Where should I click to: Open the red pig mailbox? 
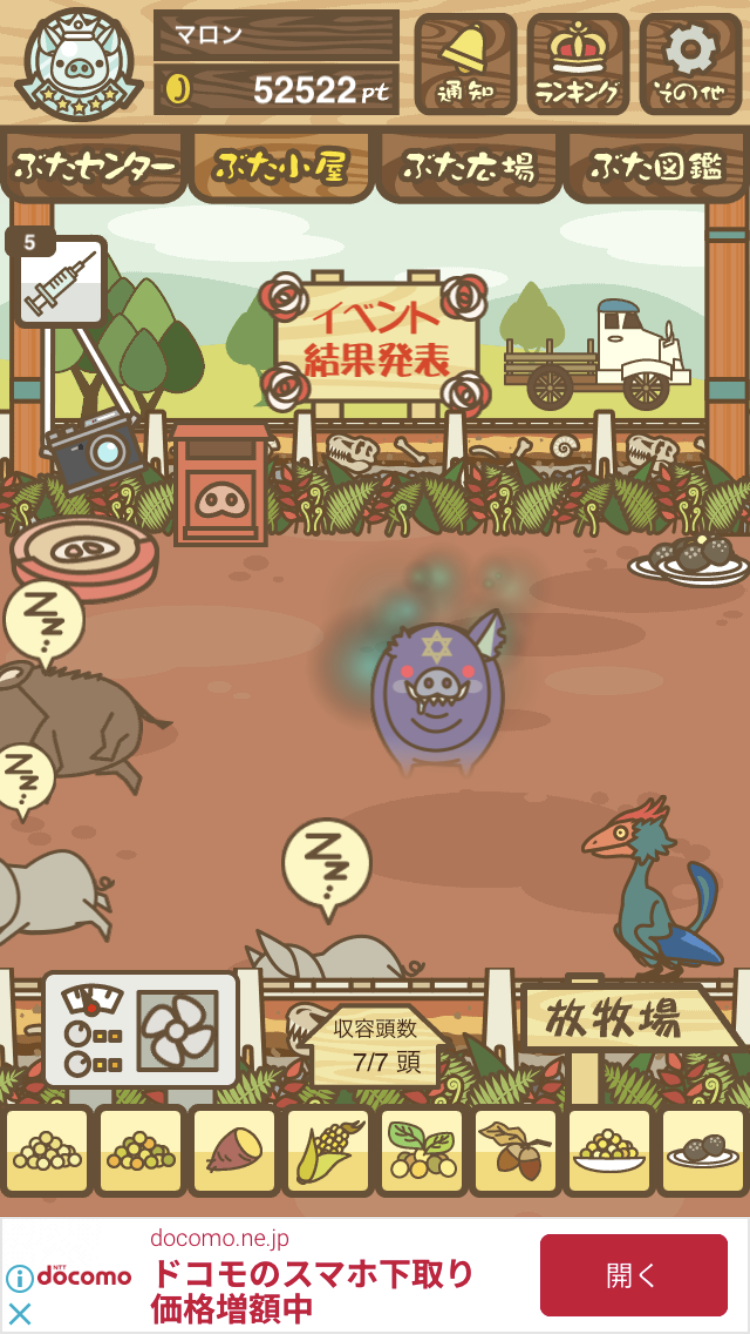[x=221, y=488]
